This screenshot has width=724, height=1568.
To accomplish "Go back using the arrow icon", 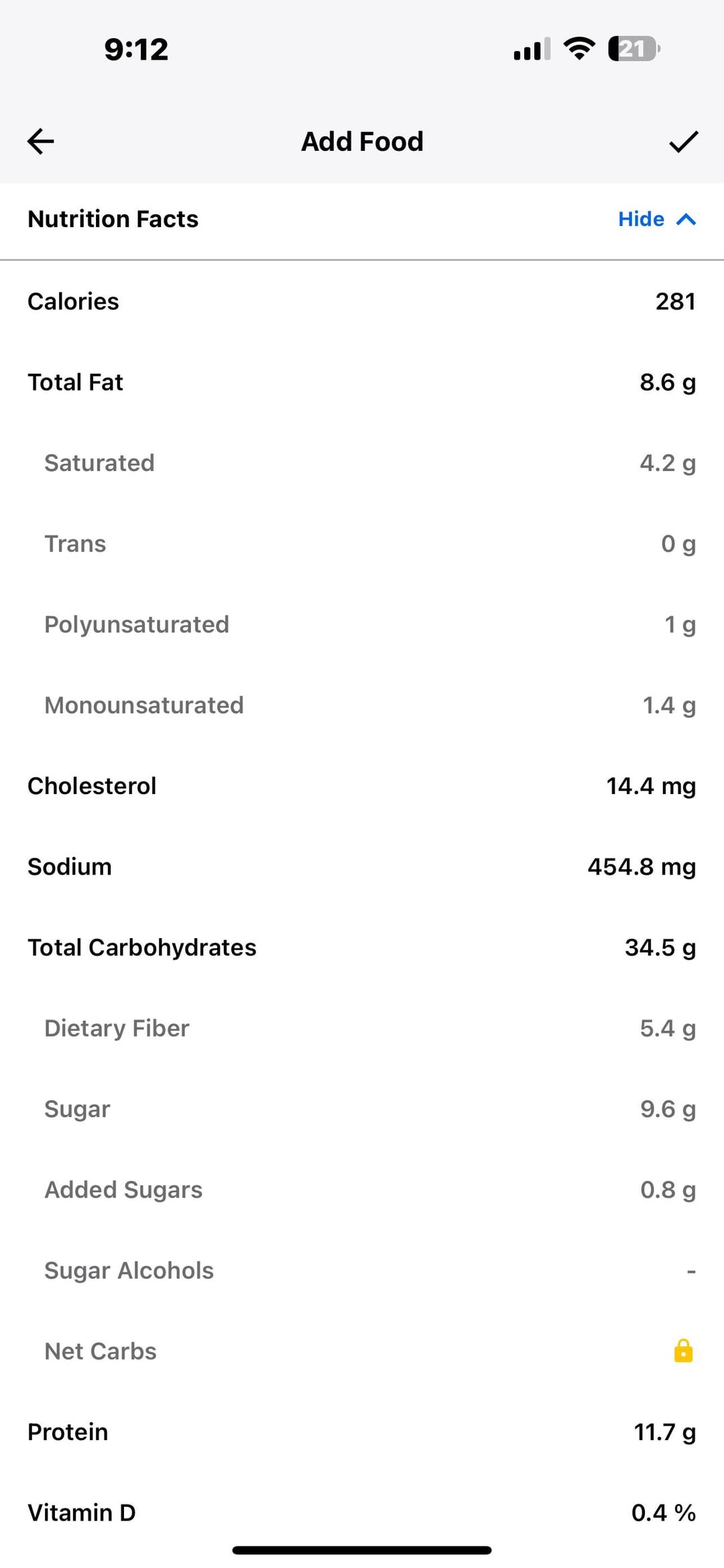I will point(40,141).
